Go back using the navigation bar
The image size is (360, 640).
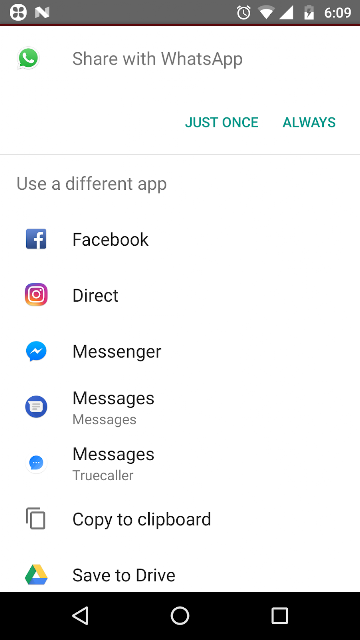pos(80,616)
